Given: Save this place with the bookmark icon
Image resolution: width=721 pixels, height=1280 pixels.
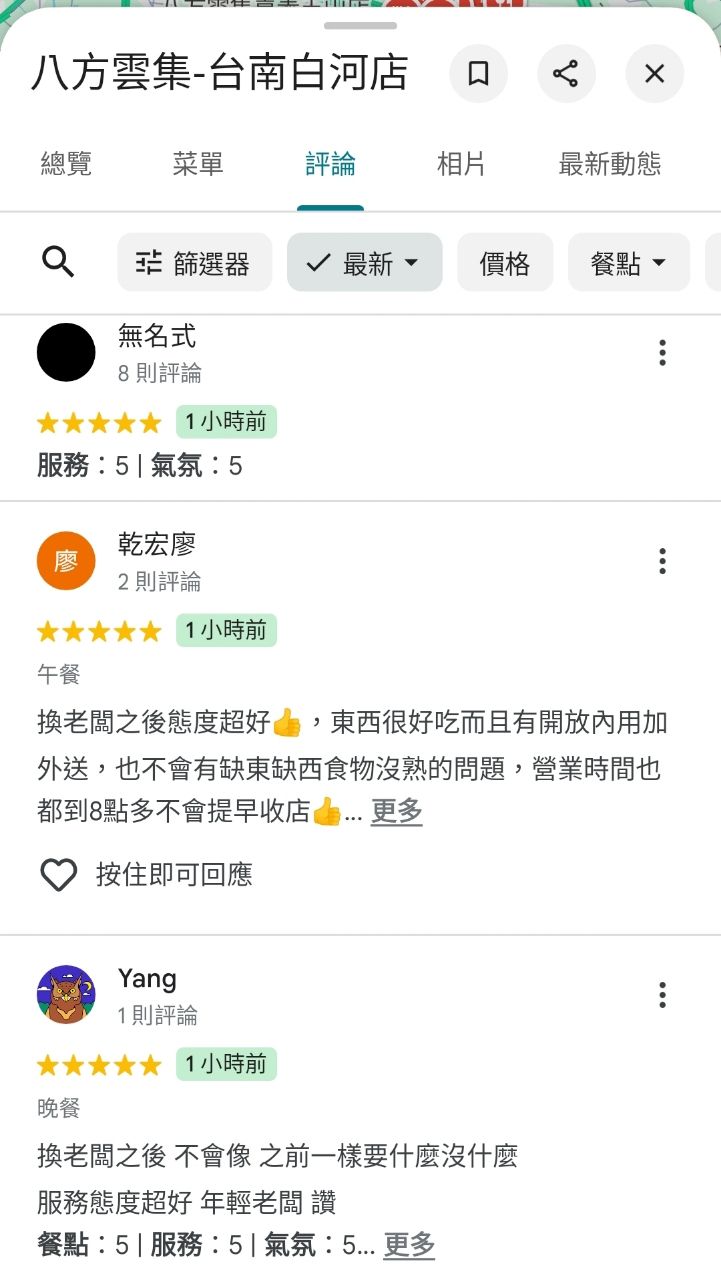Looking at the screenshot, I should (x=478, y=74).
